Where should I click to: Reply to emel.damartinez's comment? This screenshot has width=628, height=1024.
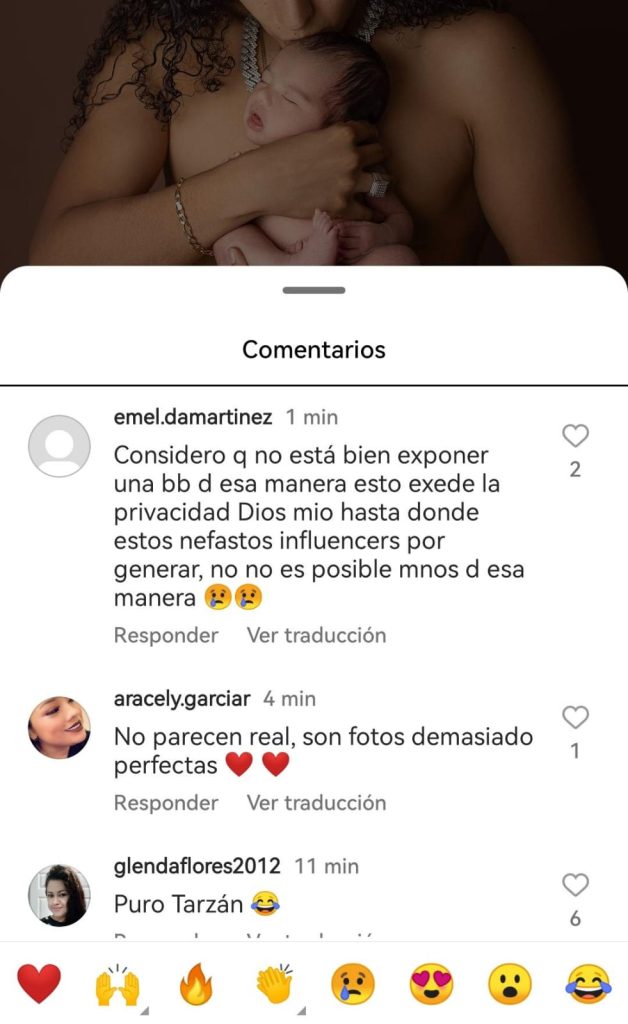pos(166,635)
